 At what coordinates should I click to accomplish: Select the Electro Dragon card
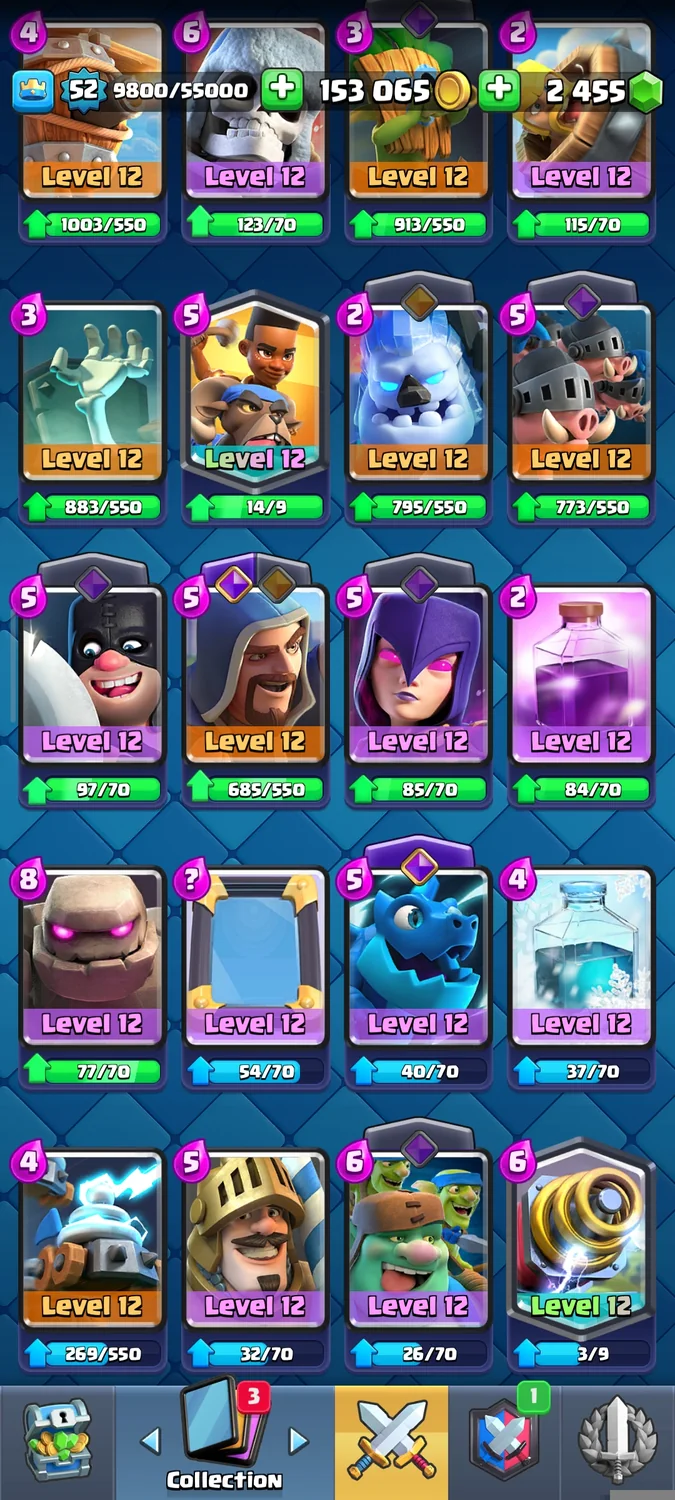click(x=417, y=960)
